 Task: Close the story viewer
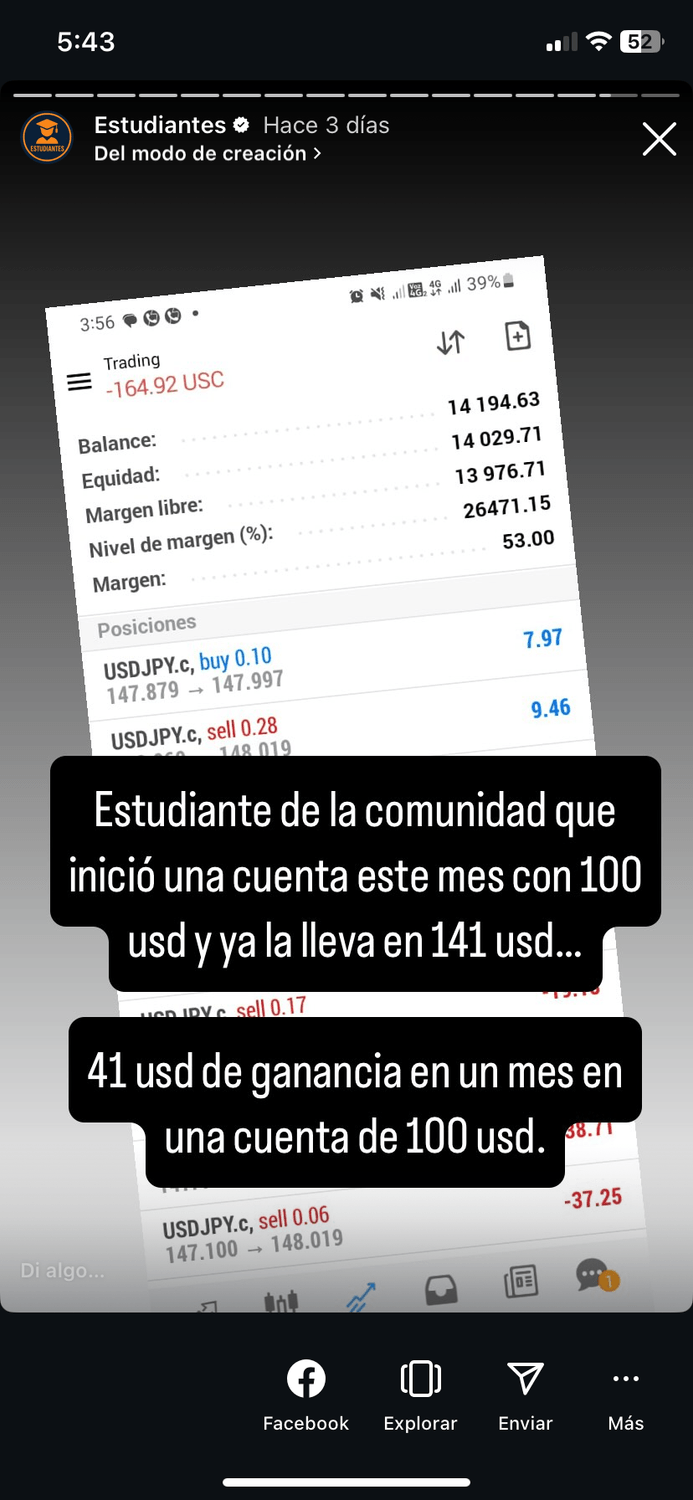coord(659,139)
